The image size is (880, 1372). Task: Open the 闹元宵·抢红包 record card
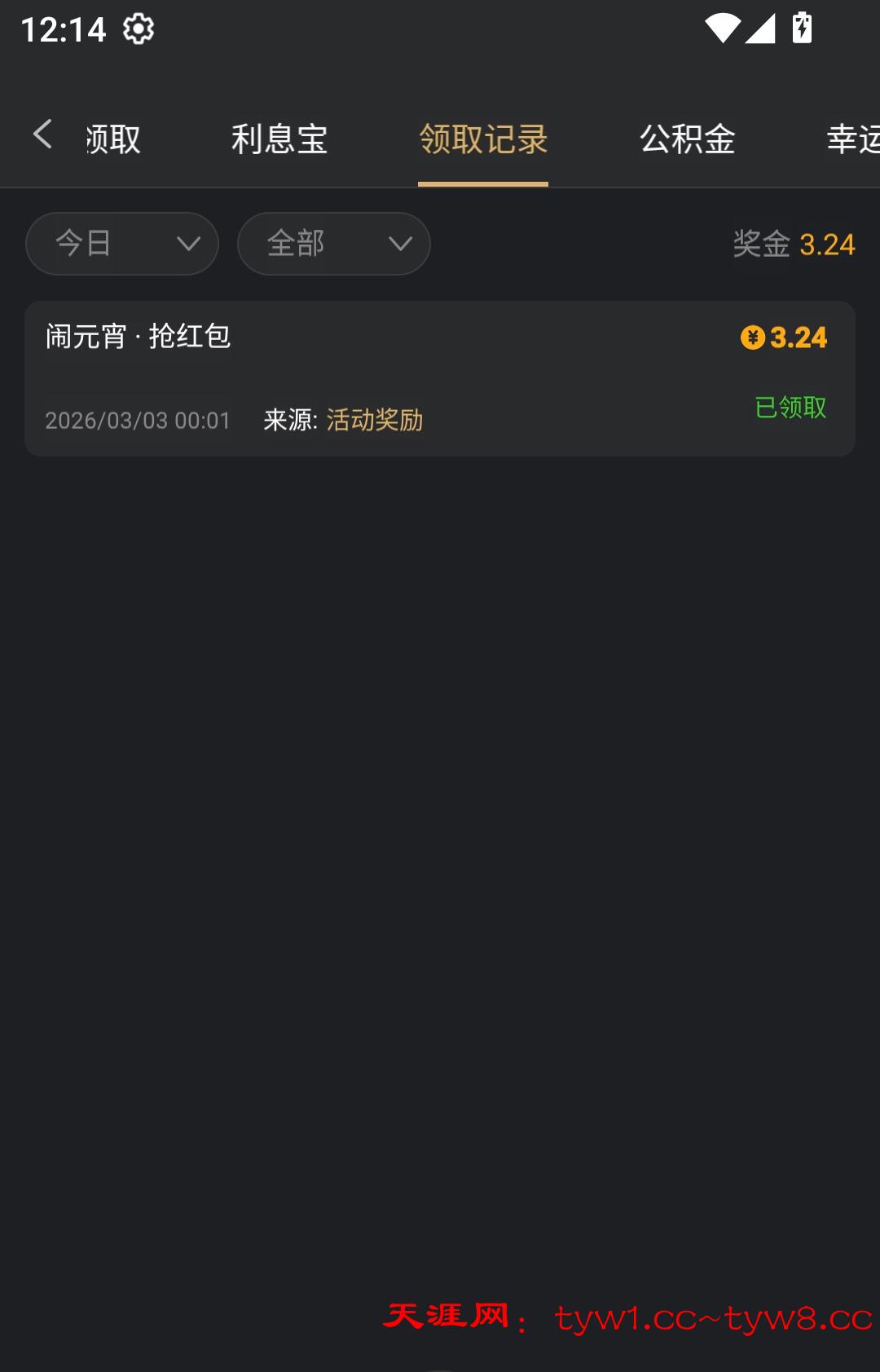440,378
